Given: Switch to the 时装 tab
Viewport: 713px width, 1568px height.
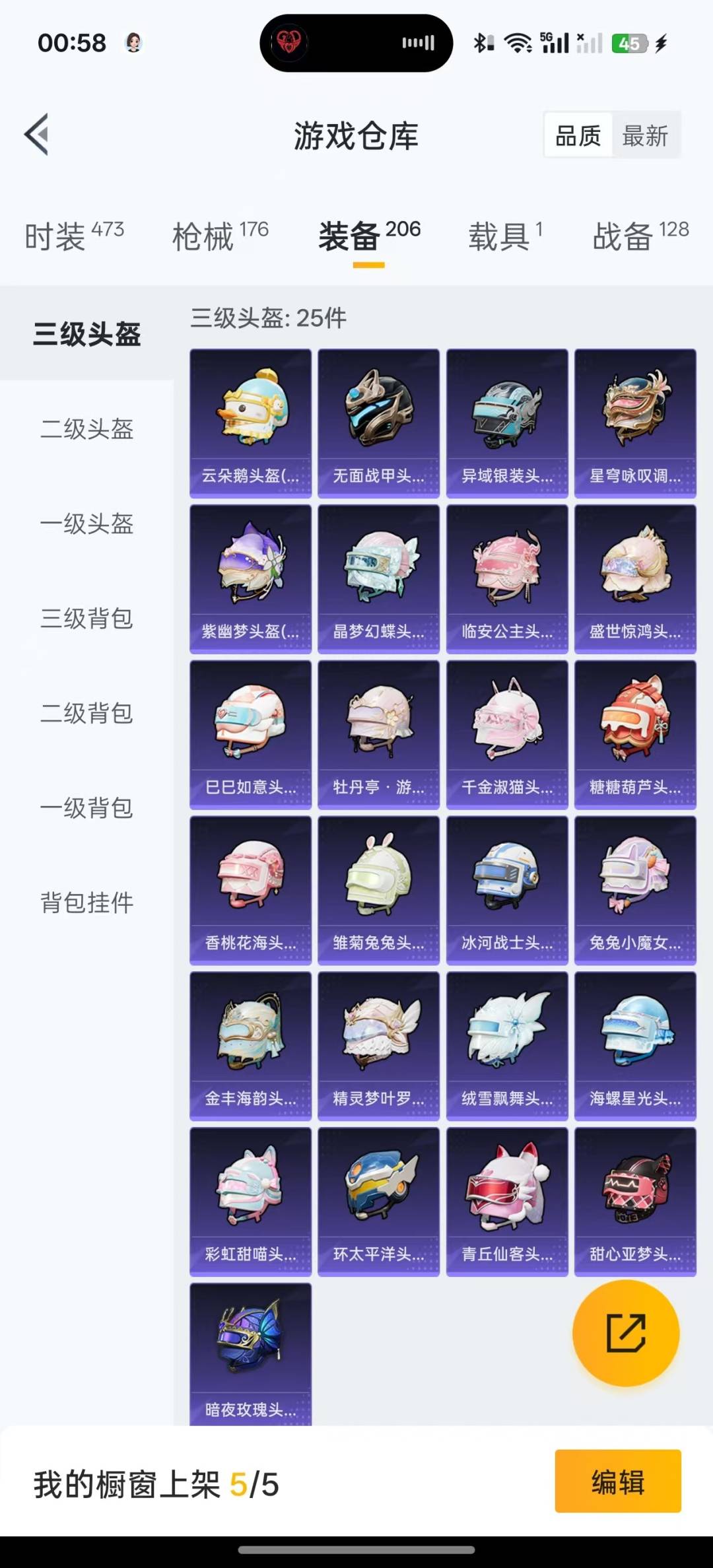Looking at the screenshot, I should (73, 236).
